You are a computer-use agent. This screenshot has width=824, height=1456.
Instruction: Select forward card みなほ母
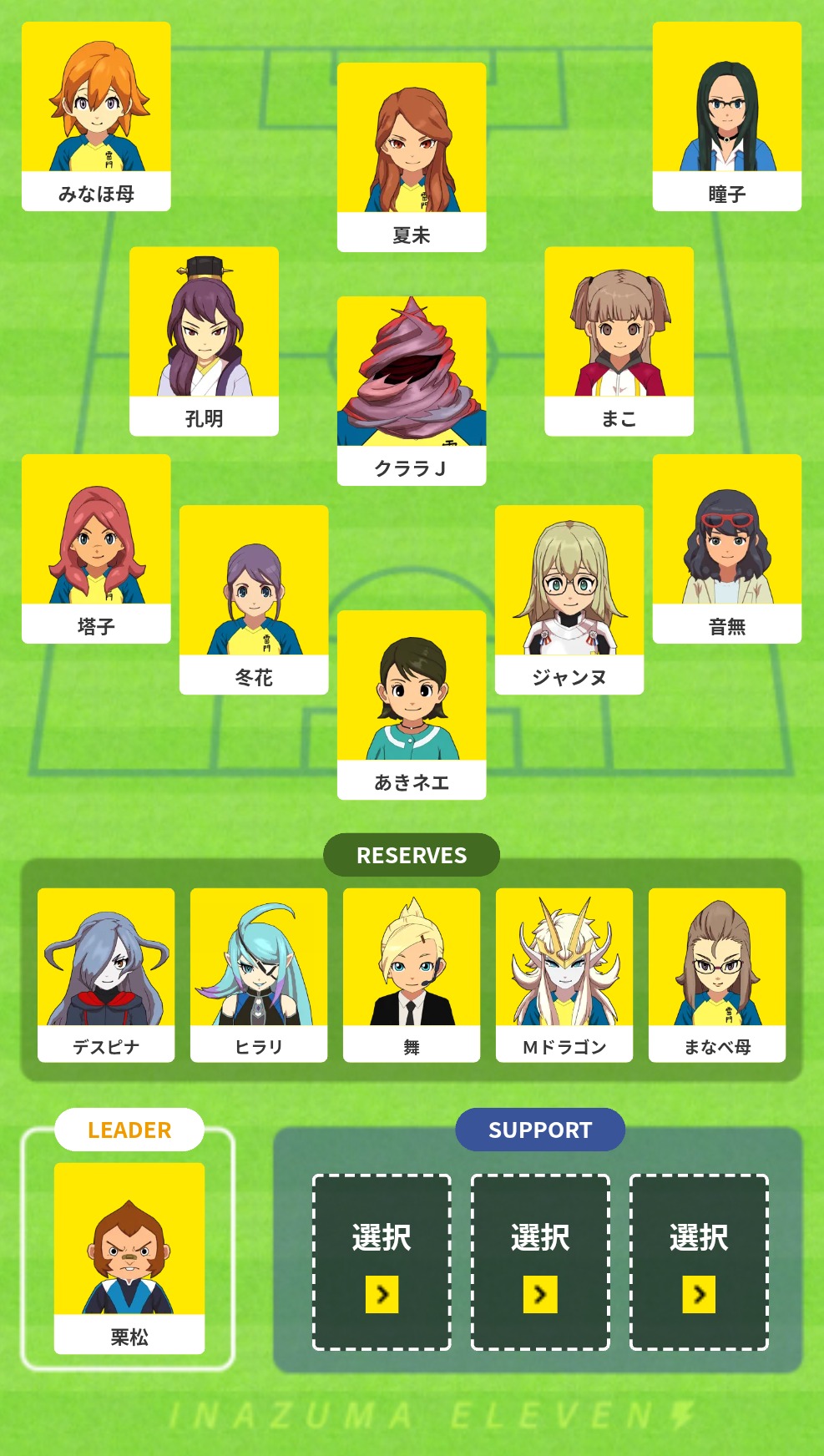pyautogui.click(x=96, y=116)
